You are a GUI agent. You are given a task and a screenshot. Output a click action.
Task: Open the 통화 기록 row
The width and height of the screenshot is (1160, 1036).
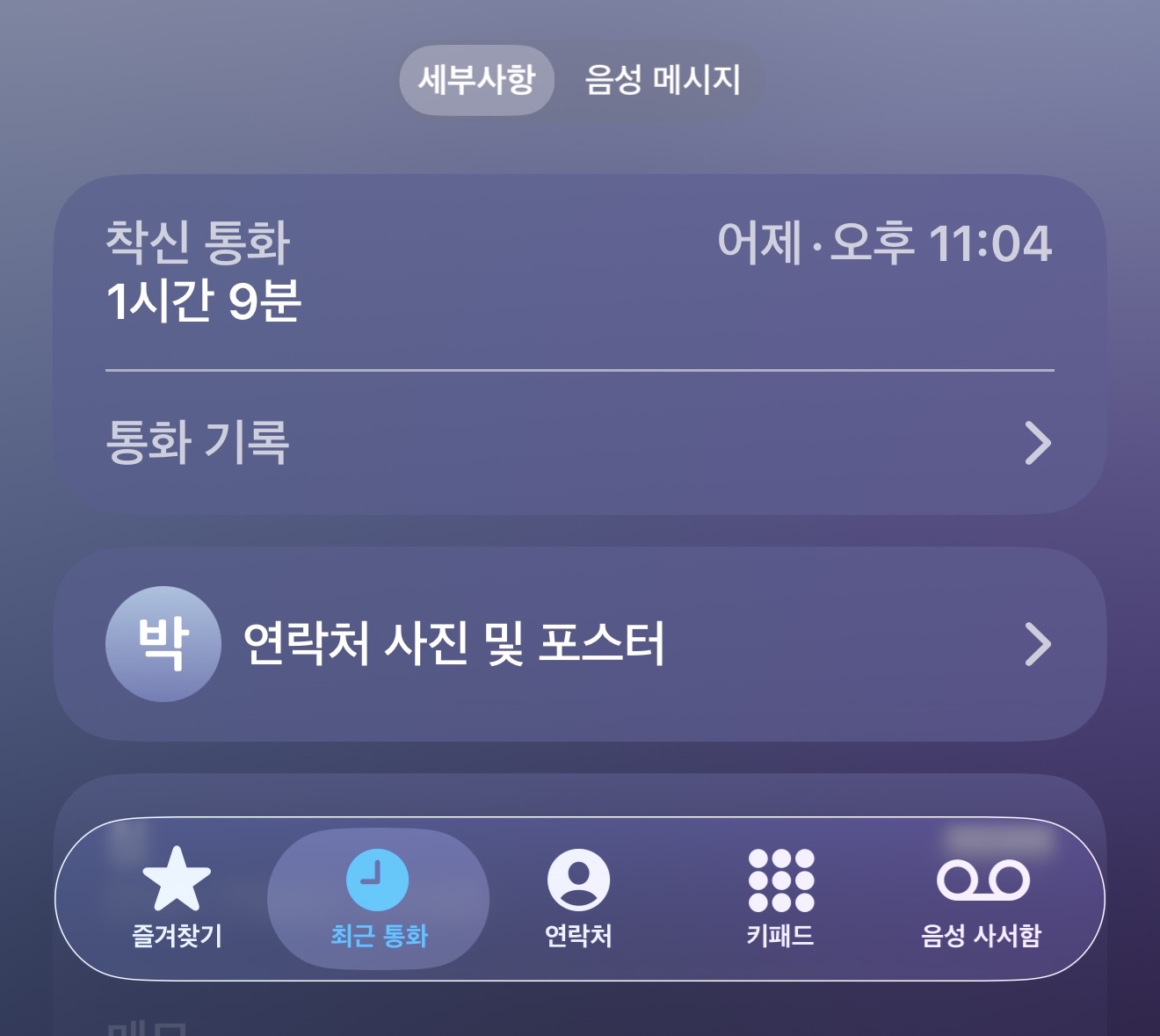point(579,442)
